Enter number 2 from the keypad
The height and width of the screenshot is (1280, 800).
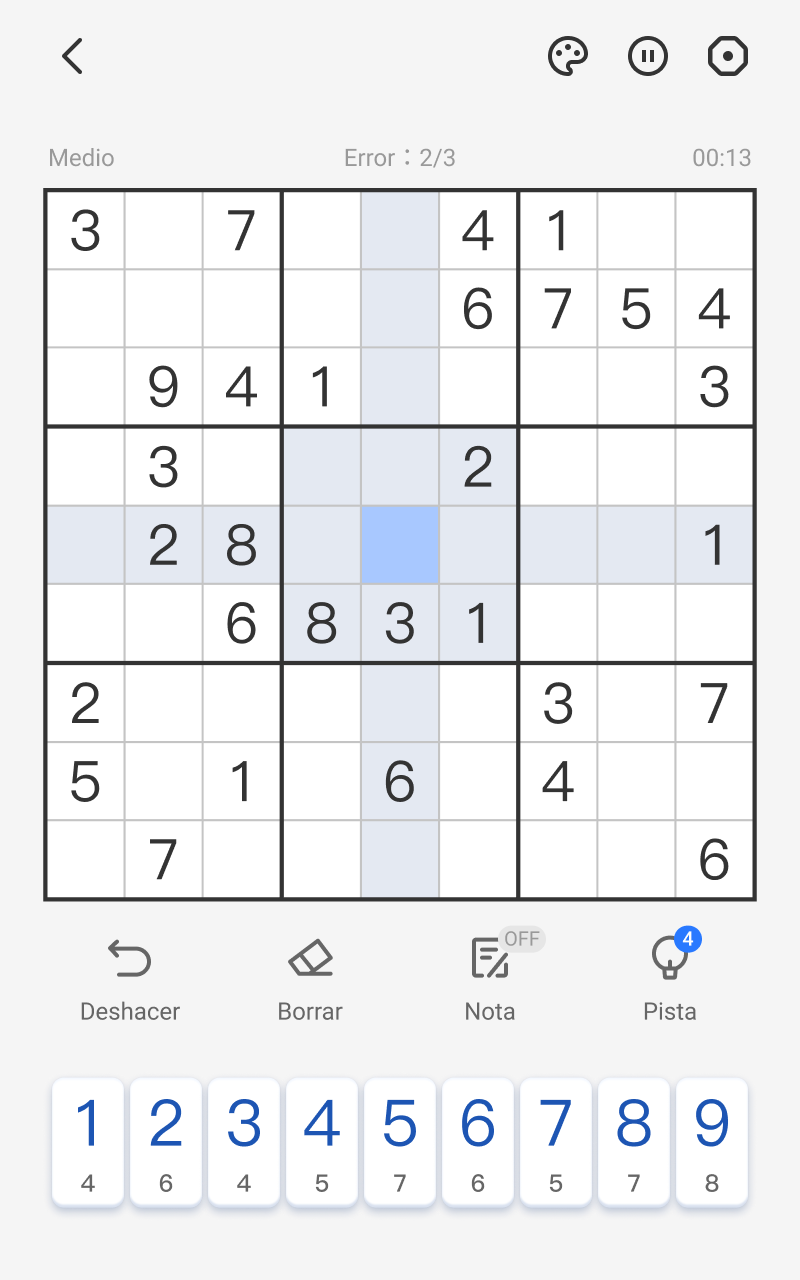pos(166,1141)
